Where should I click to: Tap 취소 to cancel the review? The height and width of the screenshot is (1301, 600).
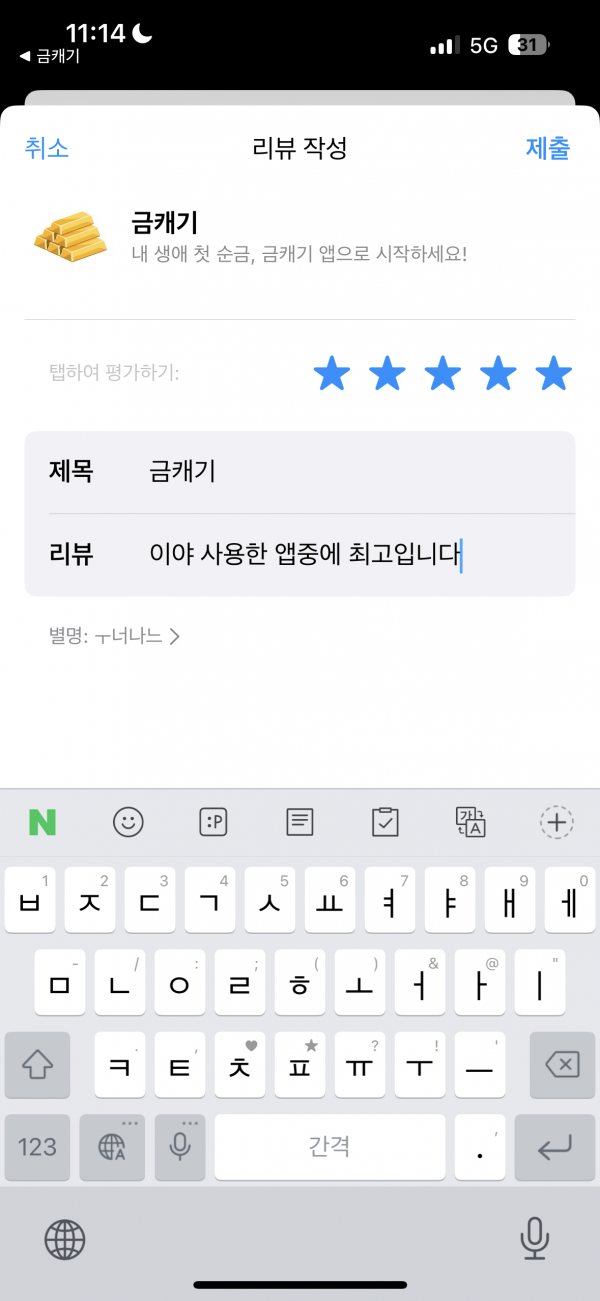tap(46, 148)
